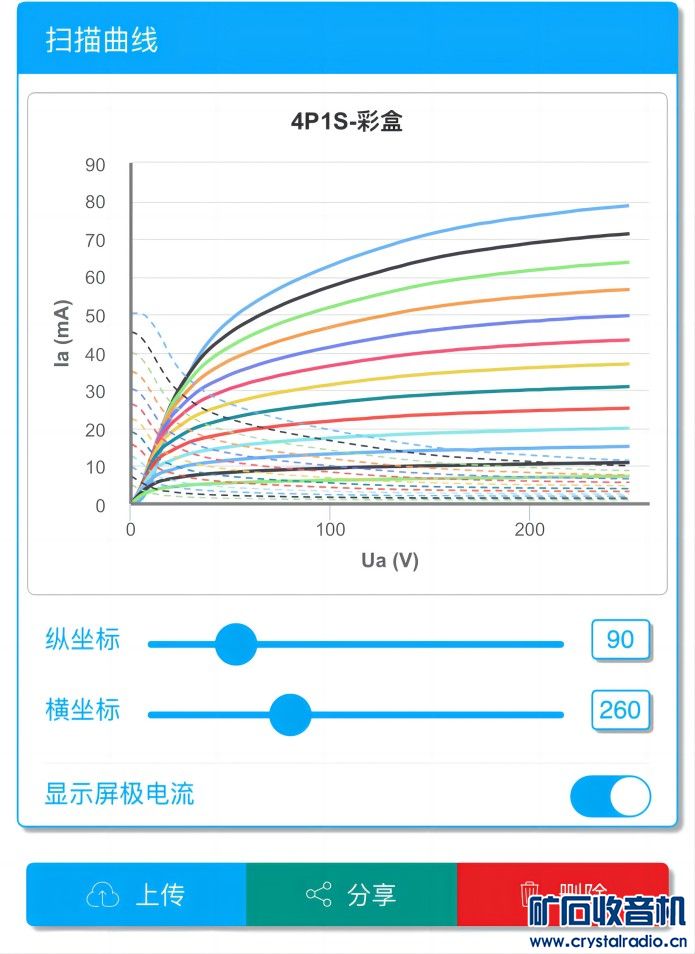Tap the 纵坐标 slider handle
The width and height of the screenshot is (695, 954).
(x=236, y=644)
